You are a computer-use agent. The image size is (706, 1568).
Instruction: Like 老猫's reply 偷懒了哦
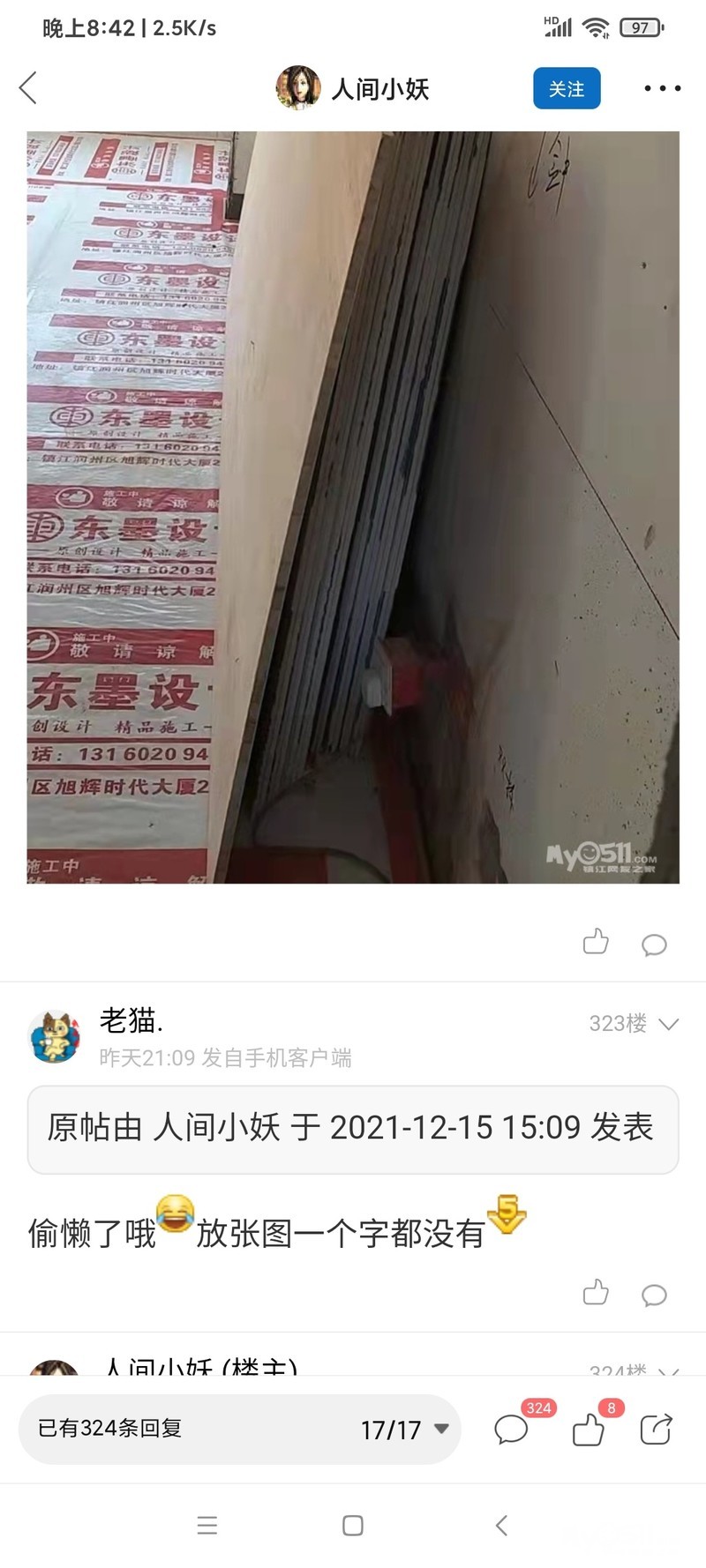click(x=596, y=1293)
